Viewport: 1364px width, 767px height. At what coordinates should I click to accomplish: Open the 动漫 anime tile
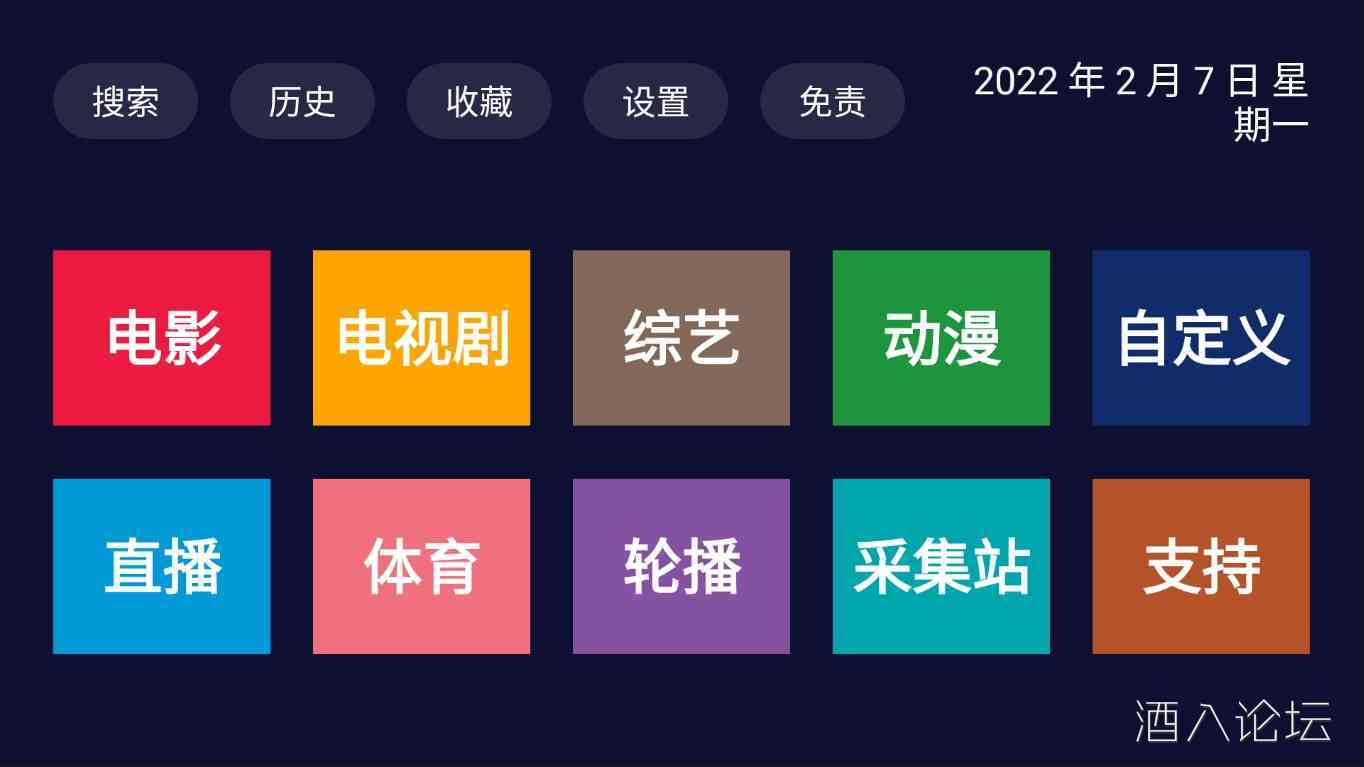[x=941, y=338]
